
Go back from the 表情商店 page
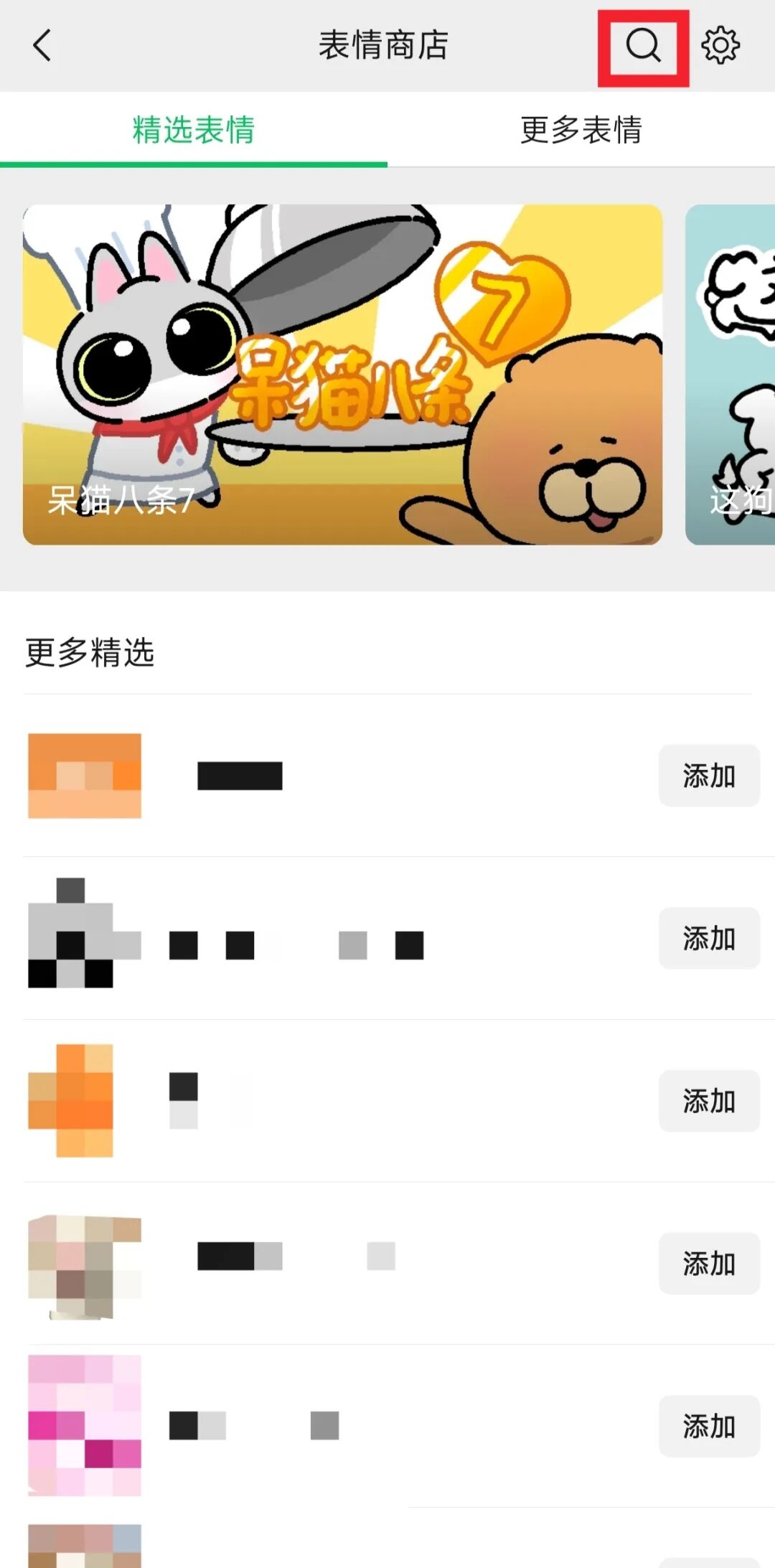click(42, 46)
